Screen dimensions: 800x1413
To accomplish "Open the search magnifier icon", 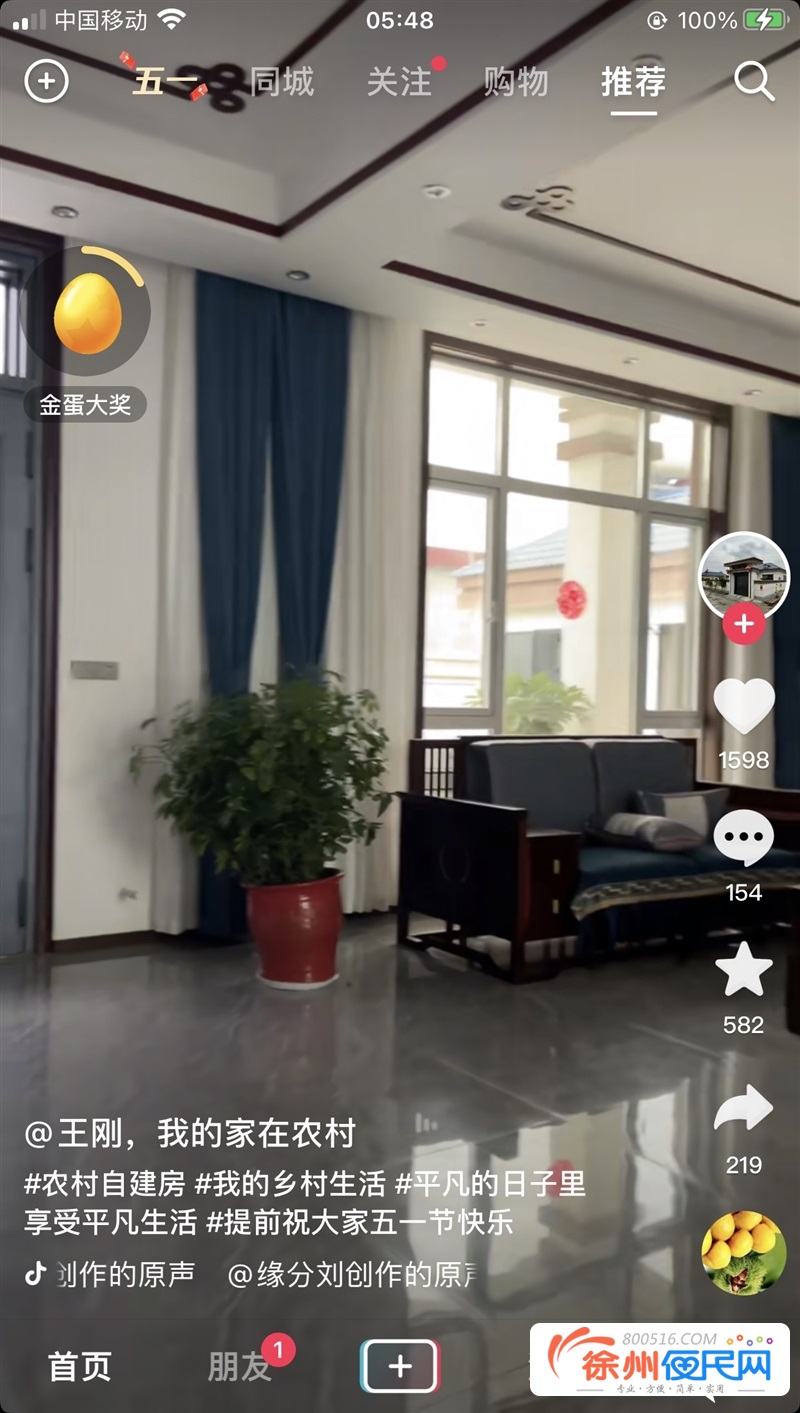I will point(754,81).
